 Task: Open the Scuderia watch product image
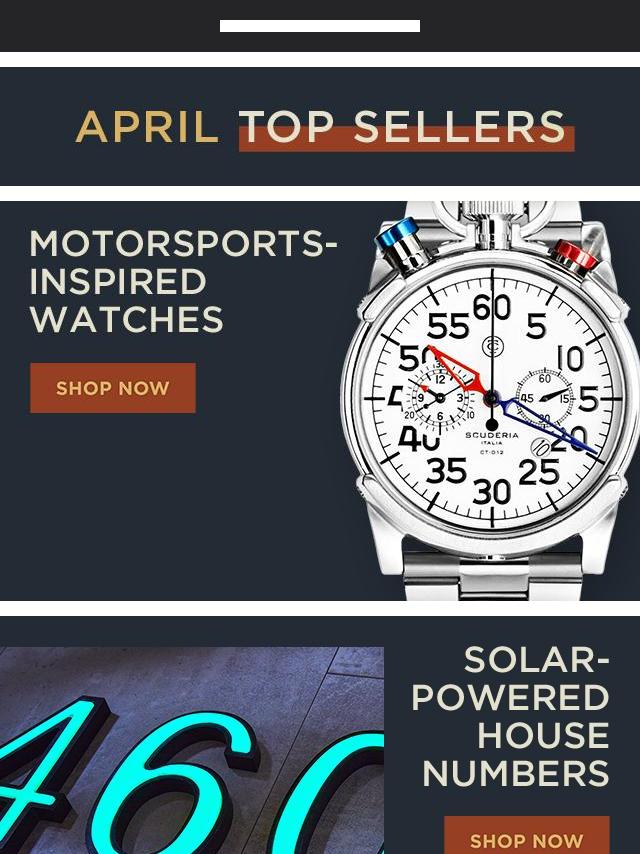point(492,400)
